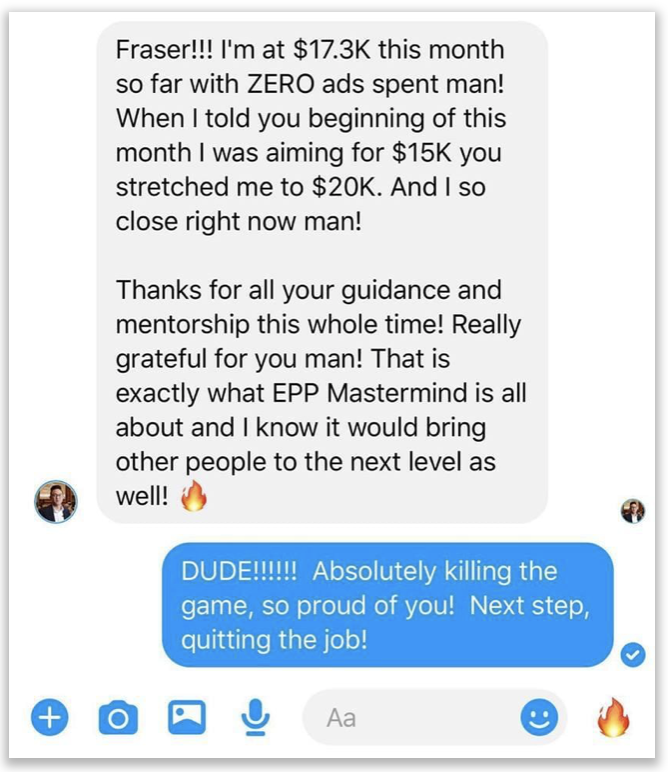Open the photo gallery picker

pyautogui.click(x=187, y=716)
